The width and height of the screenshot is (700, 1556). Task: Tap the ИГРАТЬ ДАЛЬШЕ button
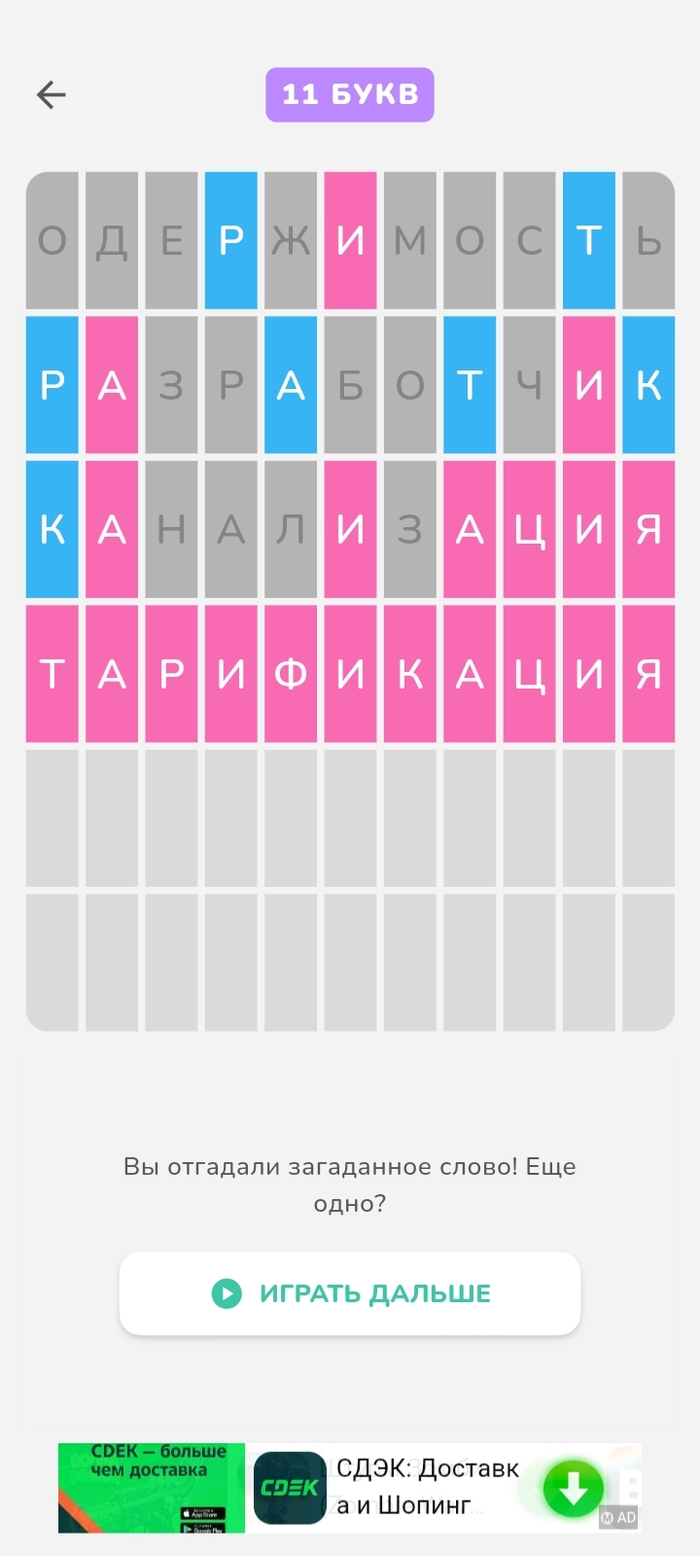(350, 1293)
